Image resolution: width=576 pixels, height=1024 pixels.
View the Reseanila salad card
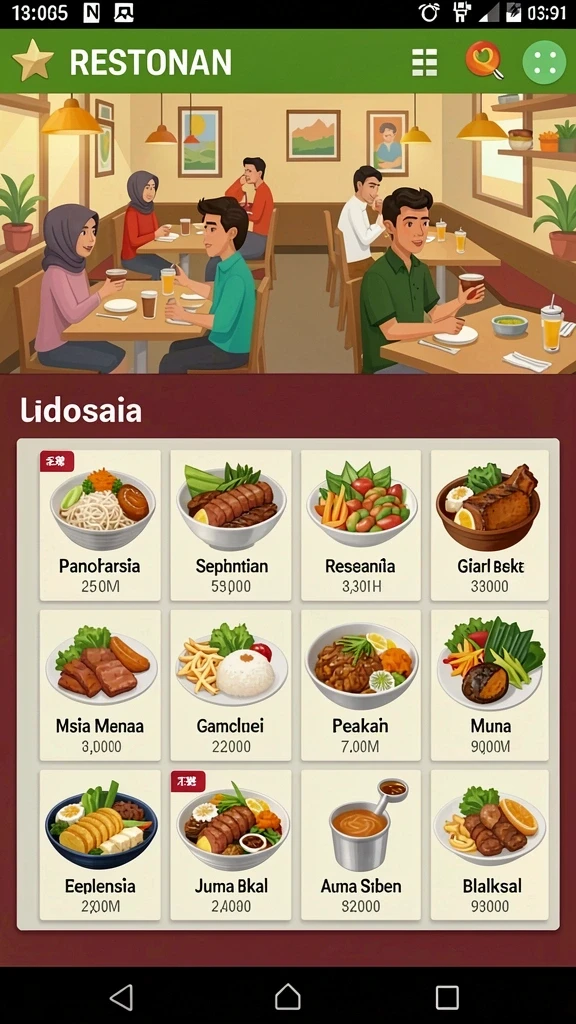pos(360,525)
